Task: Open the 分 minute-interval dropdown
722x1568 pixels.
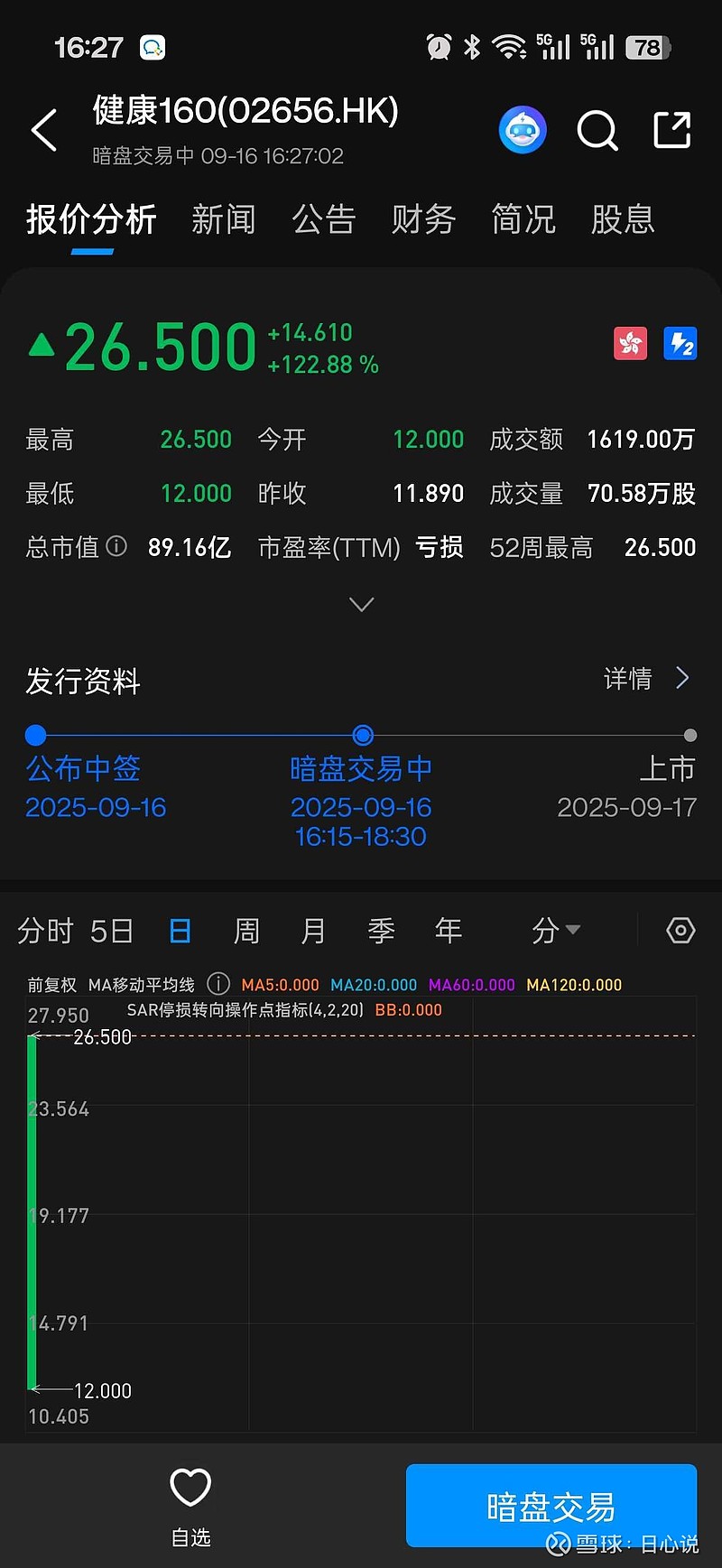Action: click(x=555, y=930)
